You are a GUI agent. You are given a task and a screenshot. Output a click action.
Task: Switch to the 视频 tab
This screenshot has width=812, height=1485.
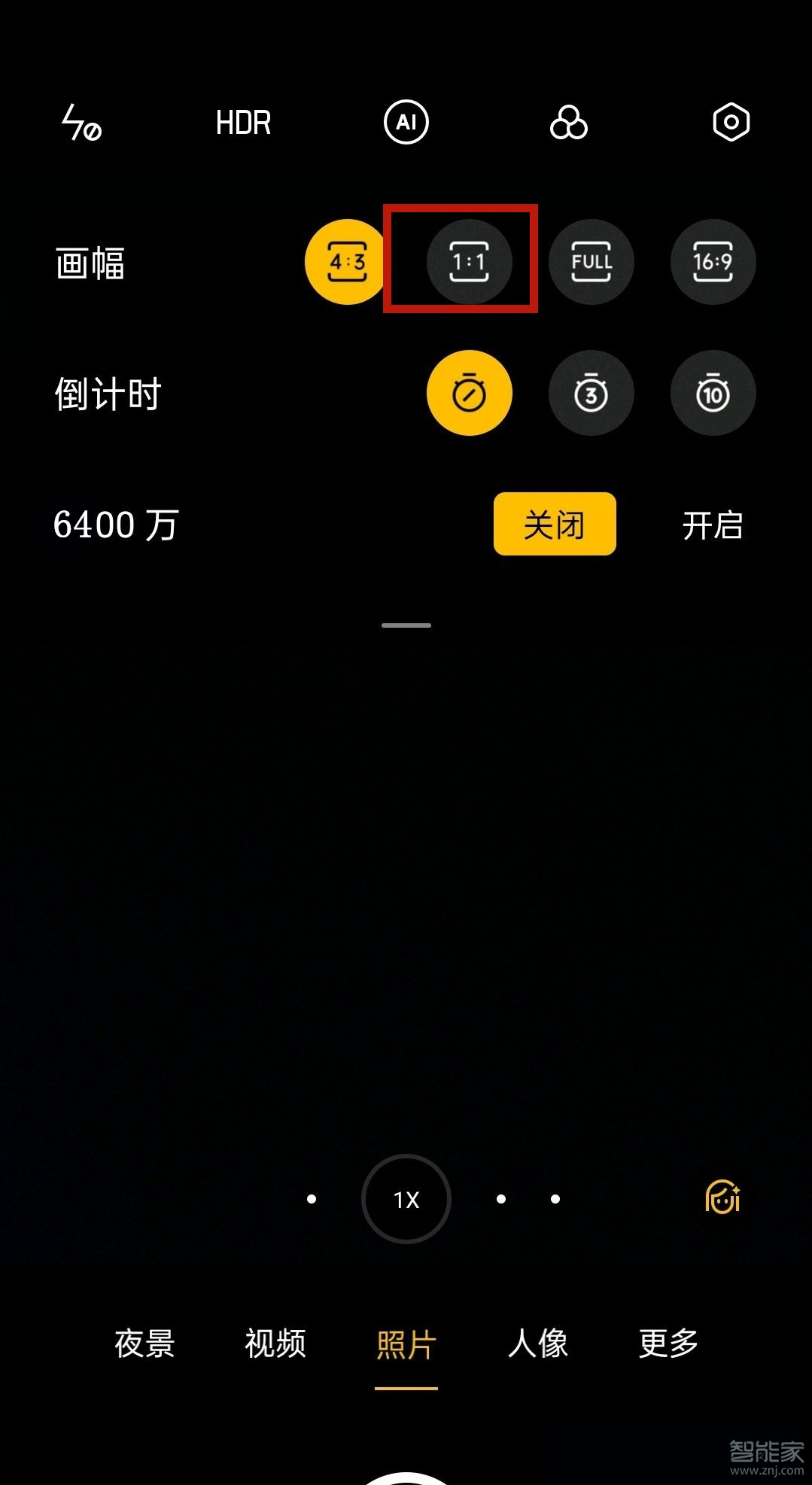tap(274, 1344)
